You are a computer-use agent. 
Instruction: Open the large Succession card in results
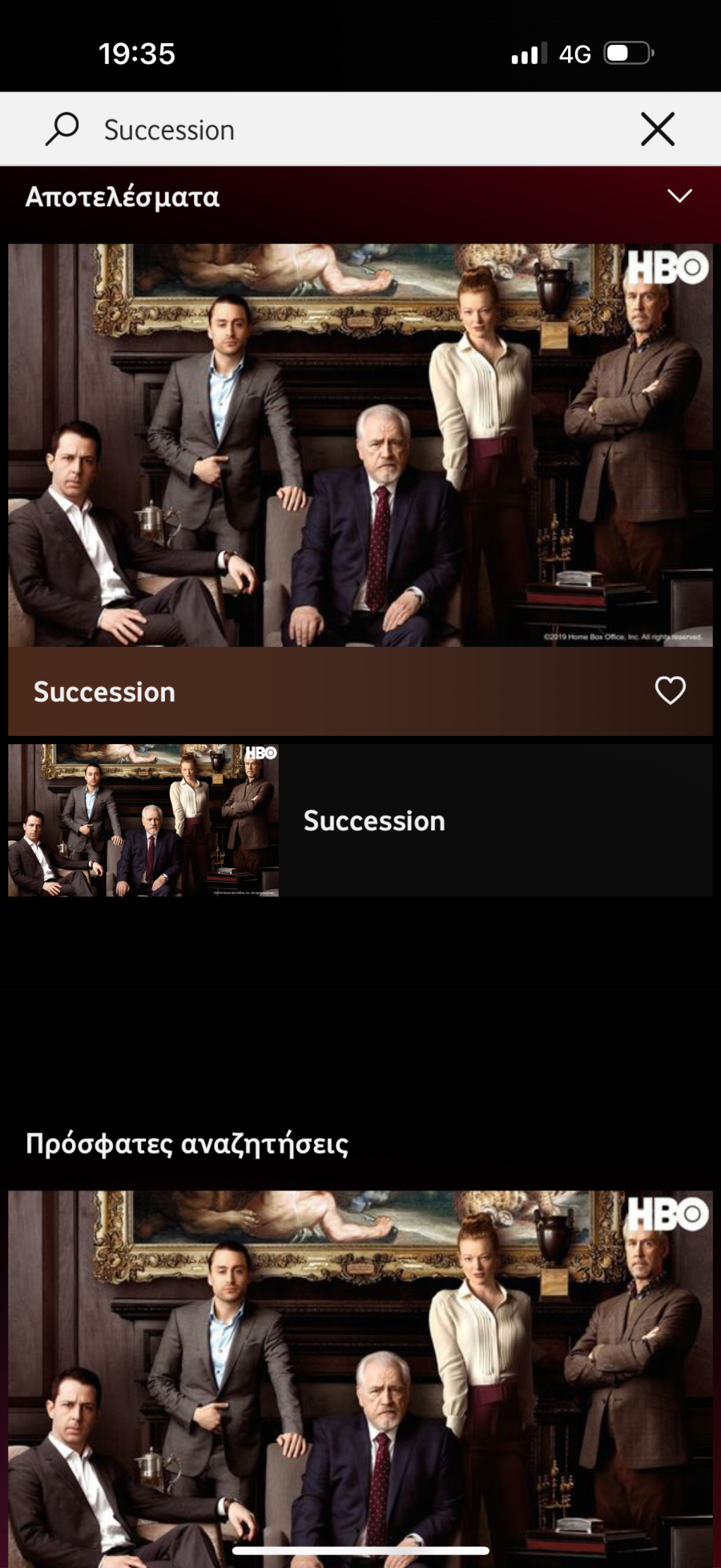pyautogui.click(x=360, y=446)
